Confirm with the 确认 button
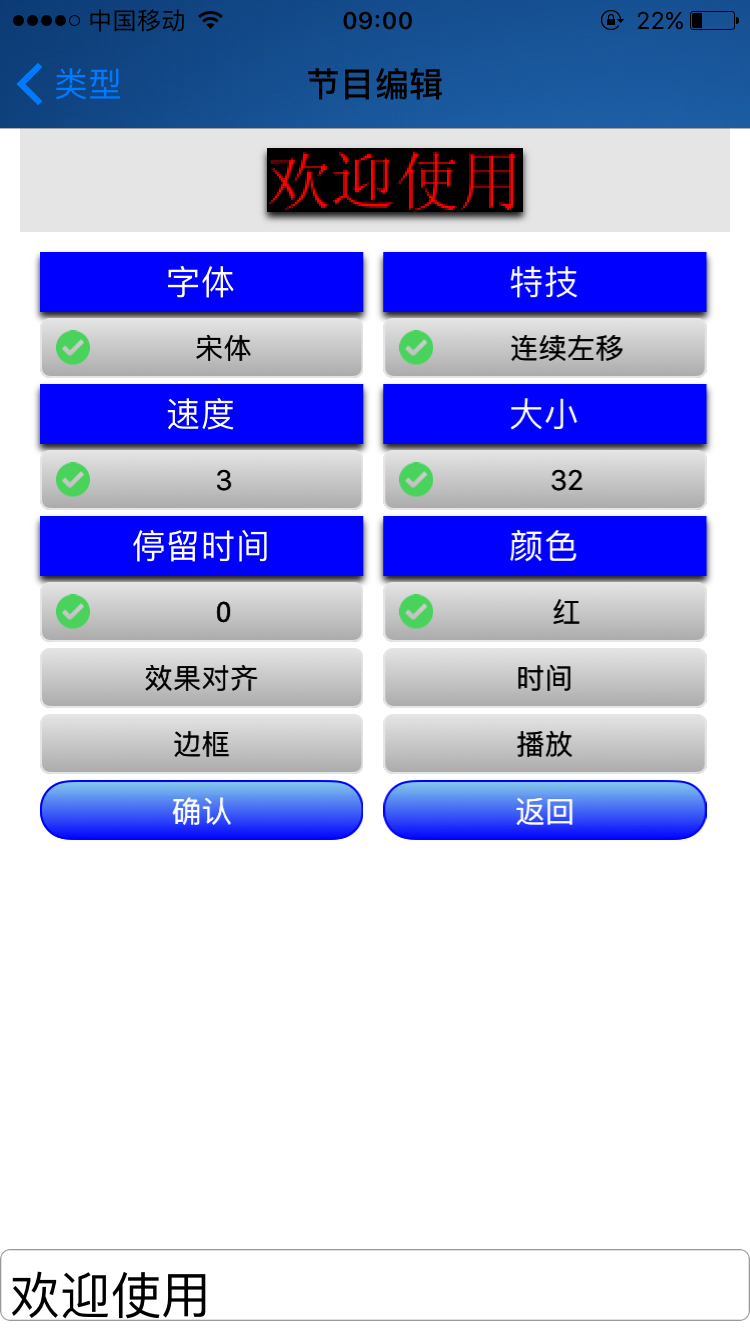Viewport: 750px width, 1334px height. 201,810
